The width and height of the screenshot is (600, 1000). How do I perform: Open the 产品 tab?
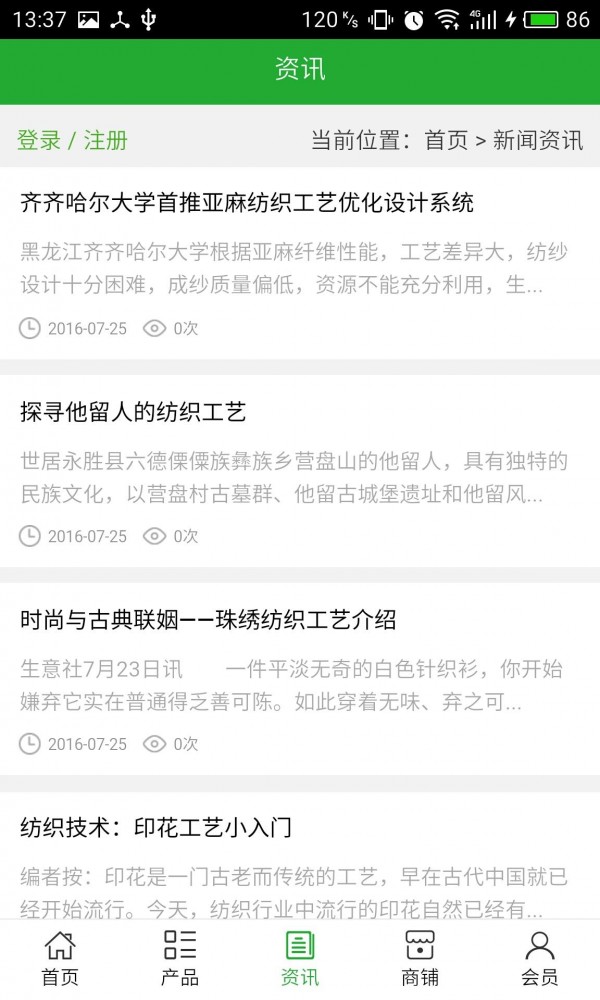[x=180, y=958]
